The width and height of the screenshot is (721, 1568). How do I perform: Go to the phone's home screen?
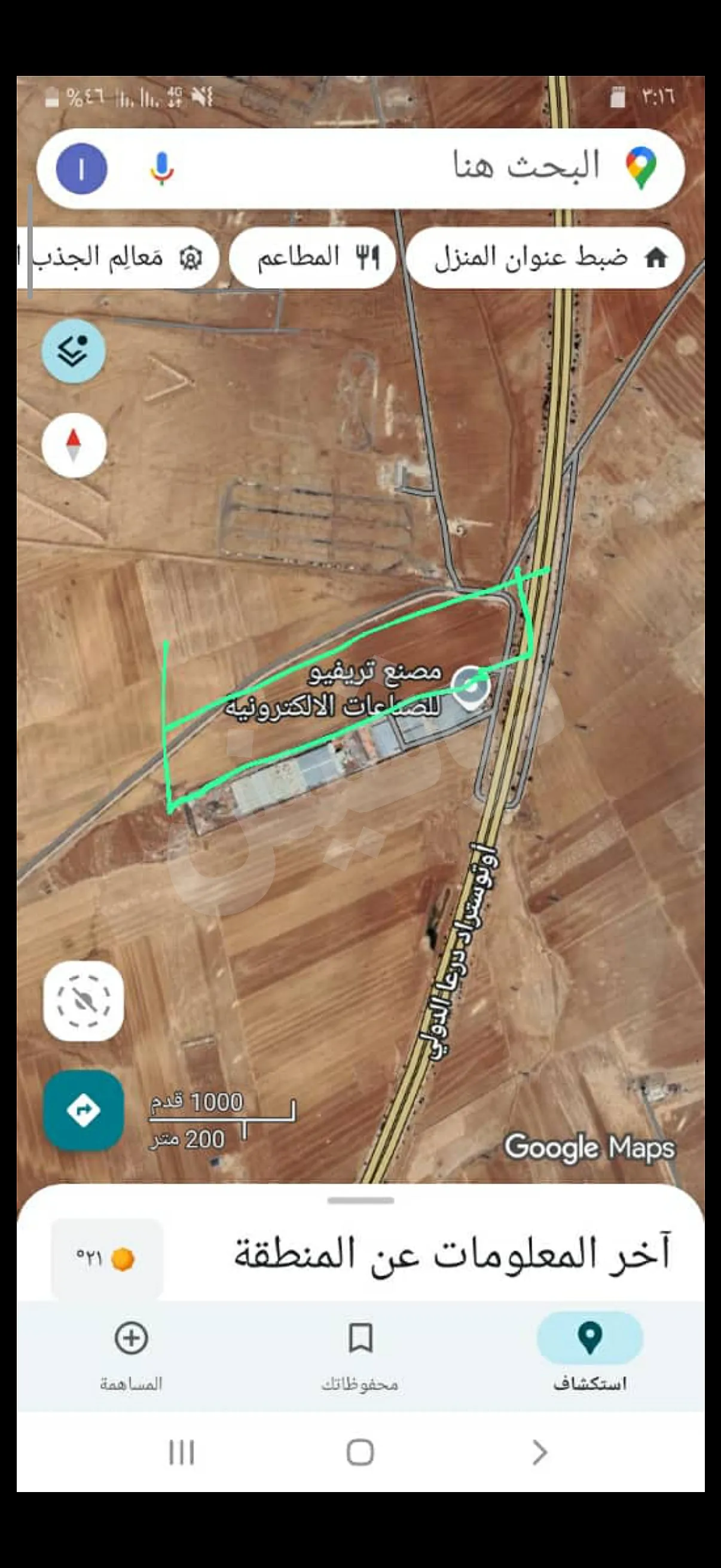coord(360,1453)
